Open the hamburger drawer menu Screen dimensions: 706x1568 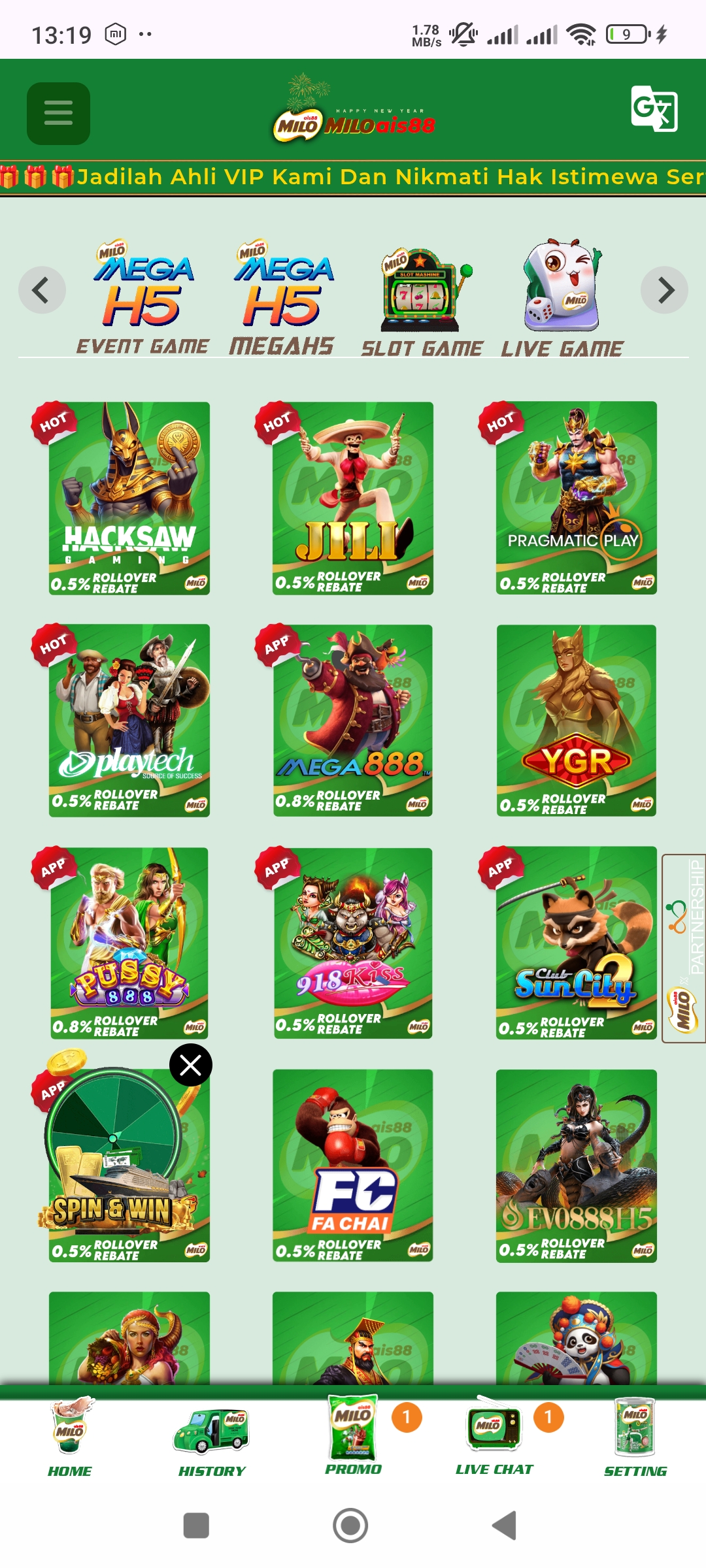coord(58,113)
